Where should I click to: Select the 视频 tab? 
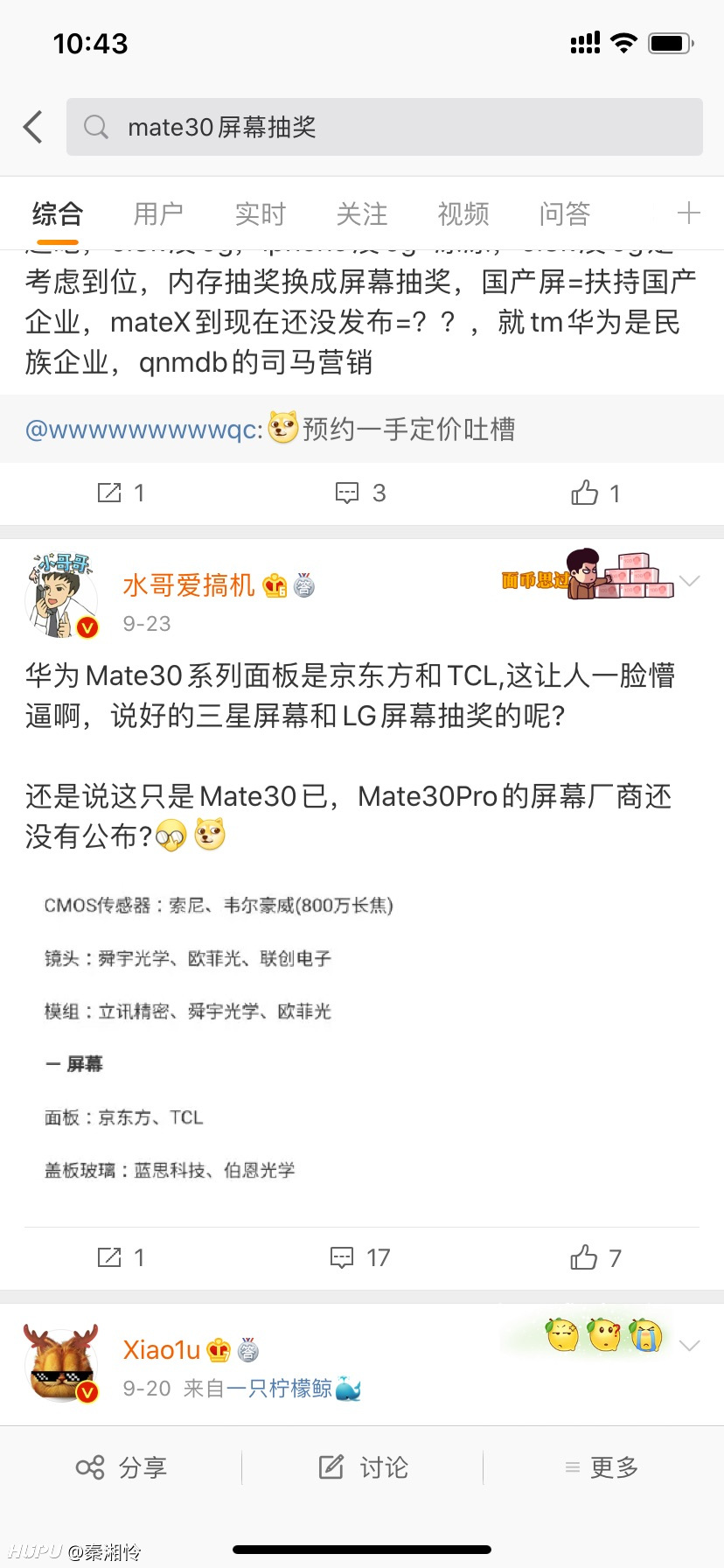463,213
